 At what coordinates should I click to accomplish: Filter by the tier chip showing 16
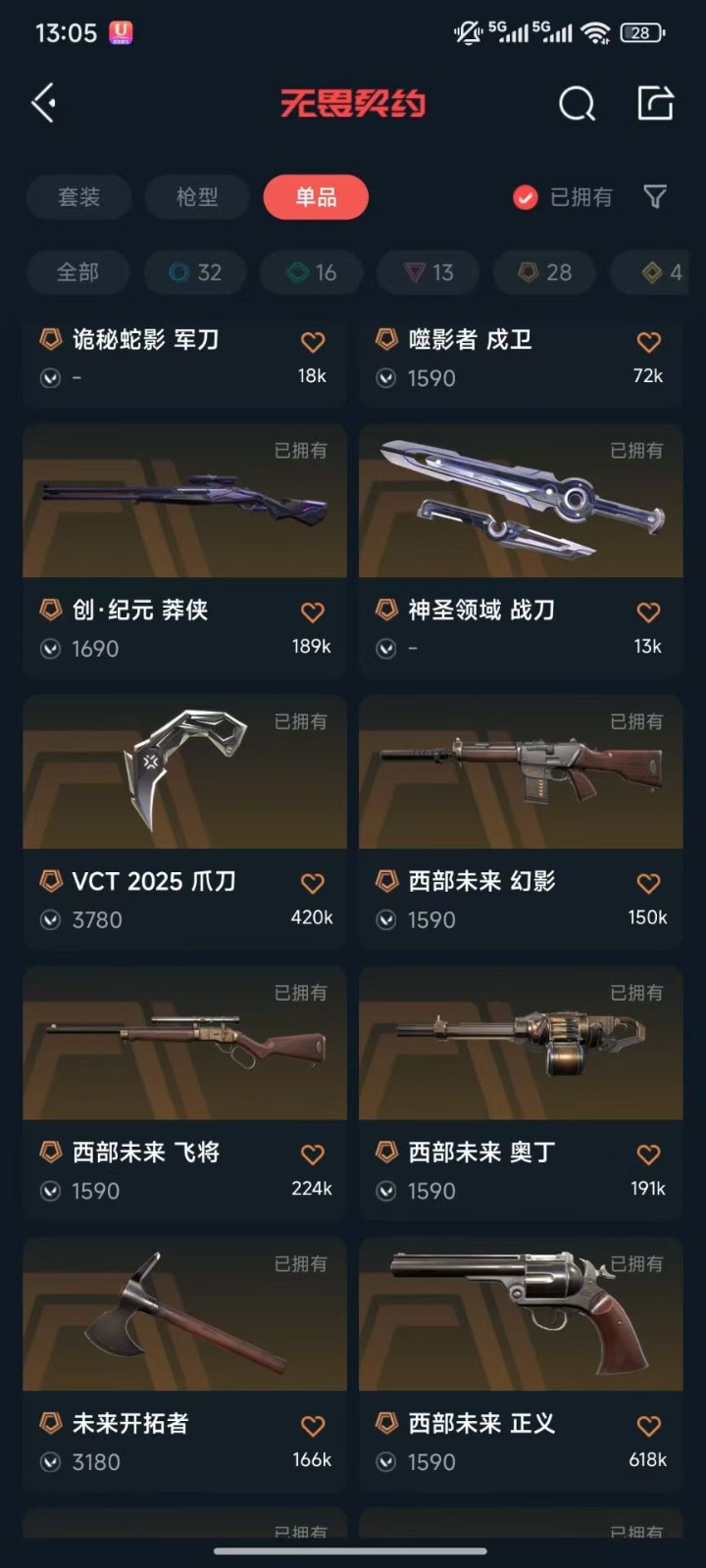coord(312,272)
